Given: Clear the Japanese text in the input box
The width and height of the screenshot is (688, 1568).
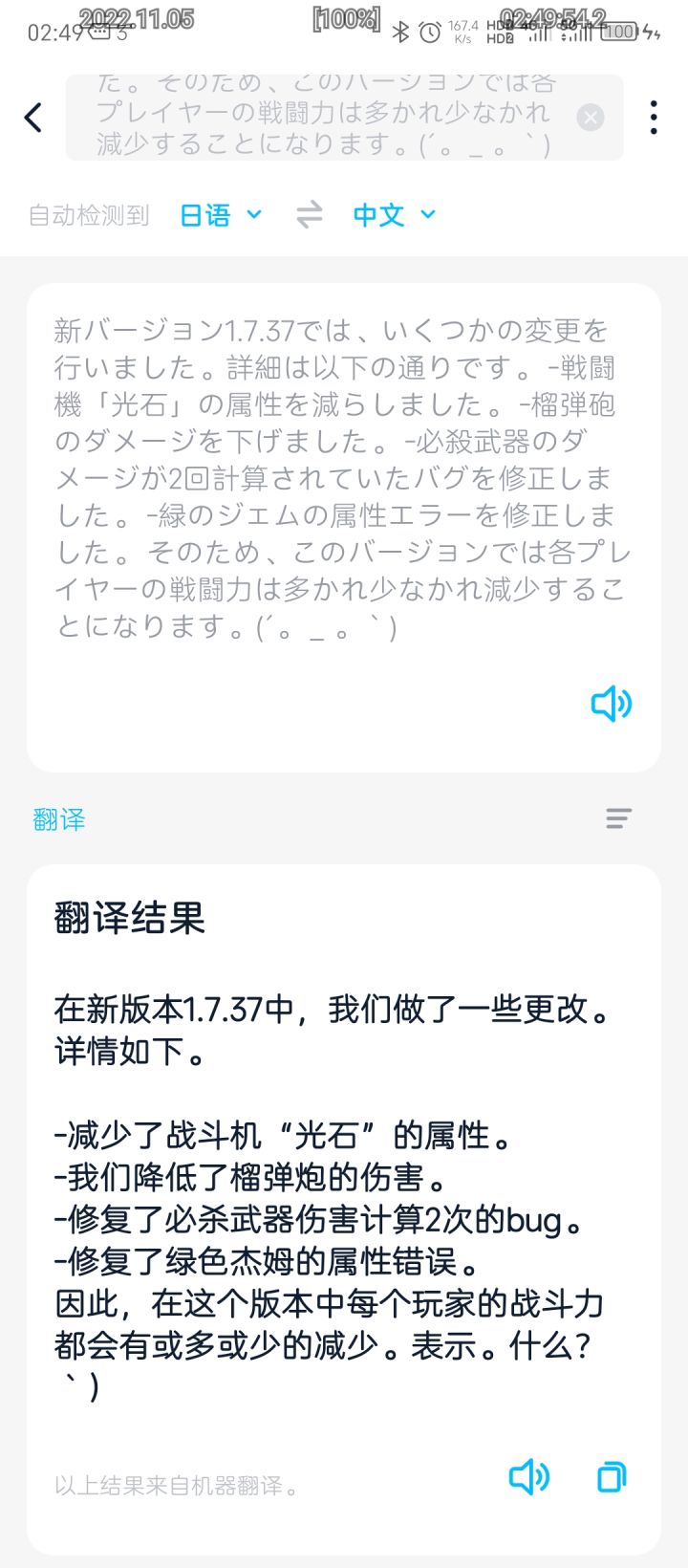Looking at the screenshot, I should [x=591, y=118].
